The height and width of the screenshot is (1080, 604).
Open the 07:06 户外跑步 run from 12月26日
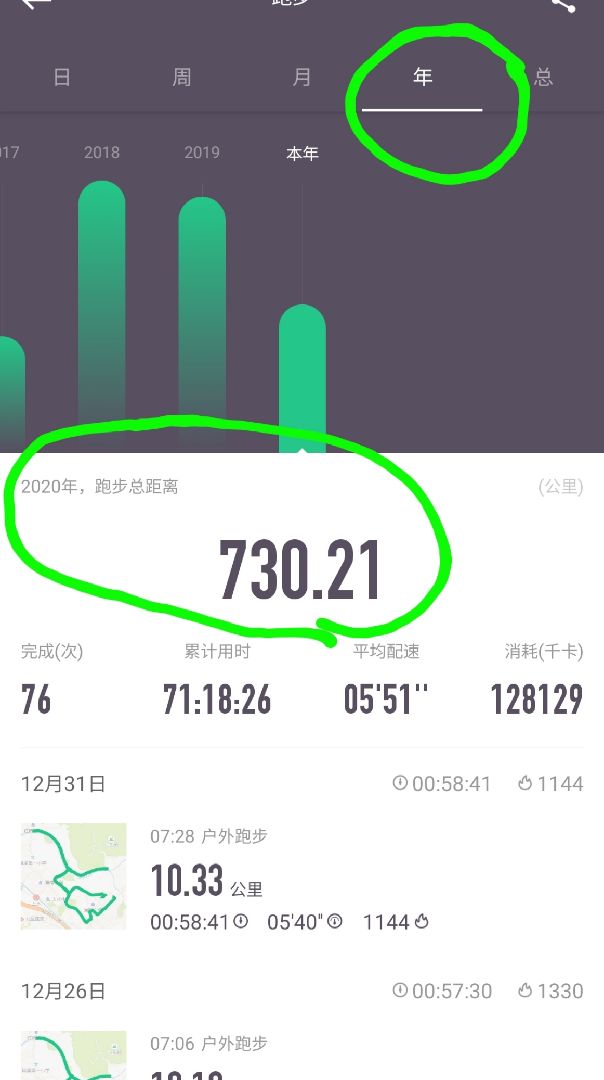tap(302, 1055)
